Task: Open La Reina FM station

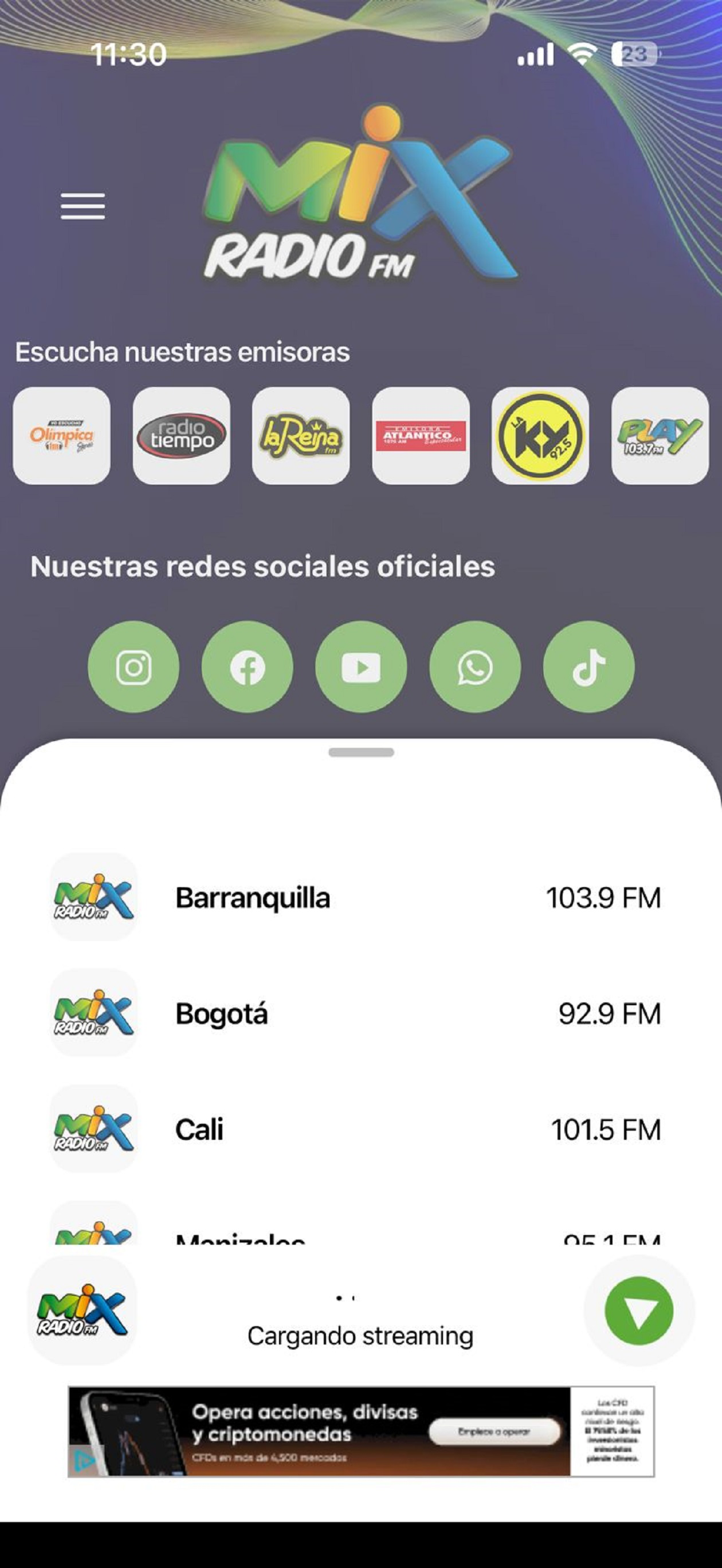Action: pyautogui.click(x=301, y=436)
